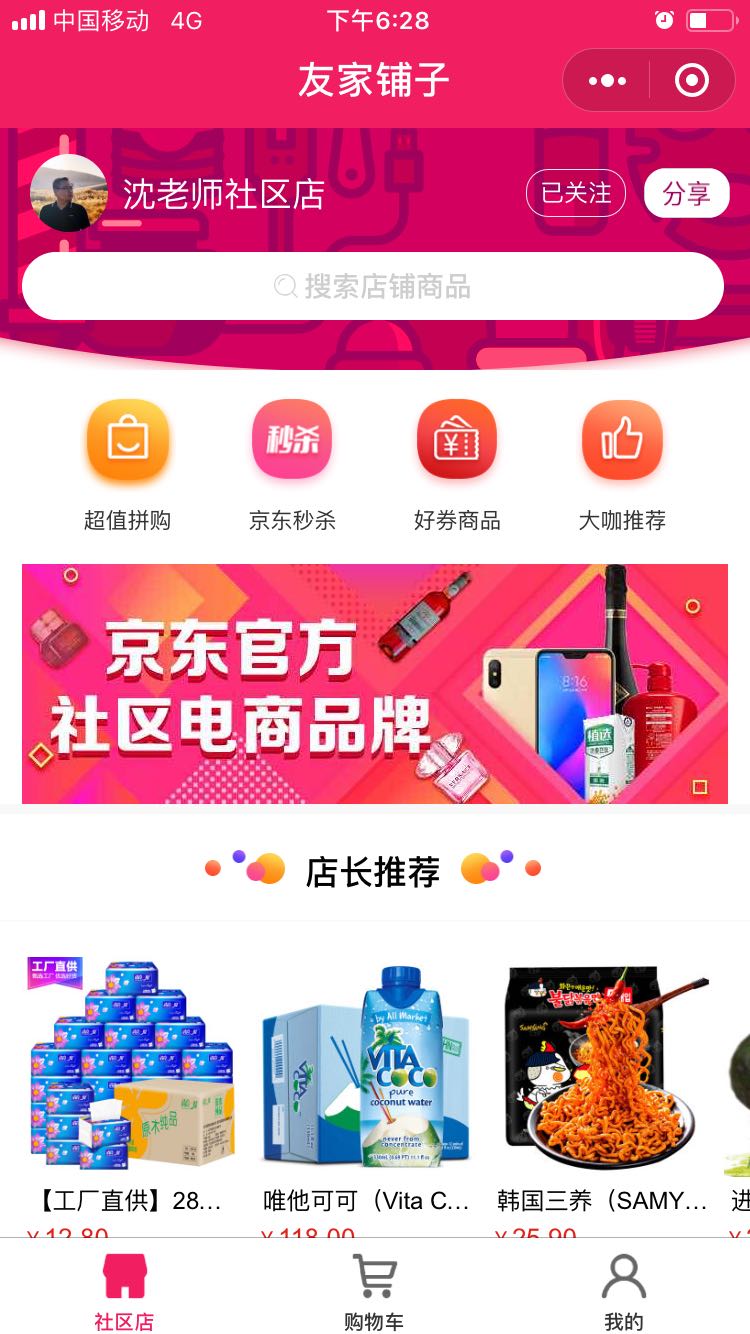Open the 沈老师社区店 store avatar

coord(68,193)
